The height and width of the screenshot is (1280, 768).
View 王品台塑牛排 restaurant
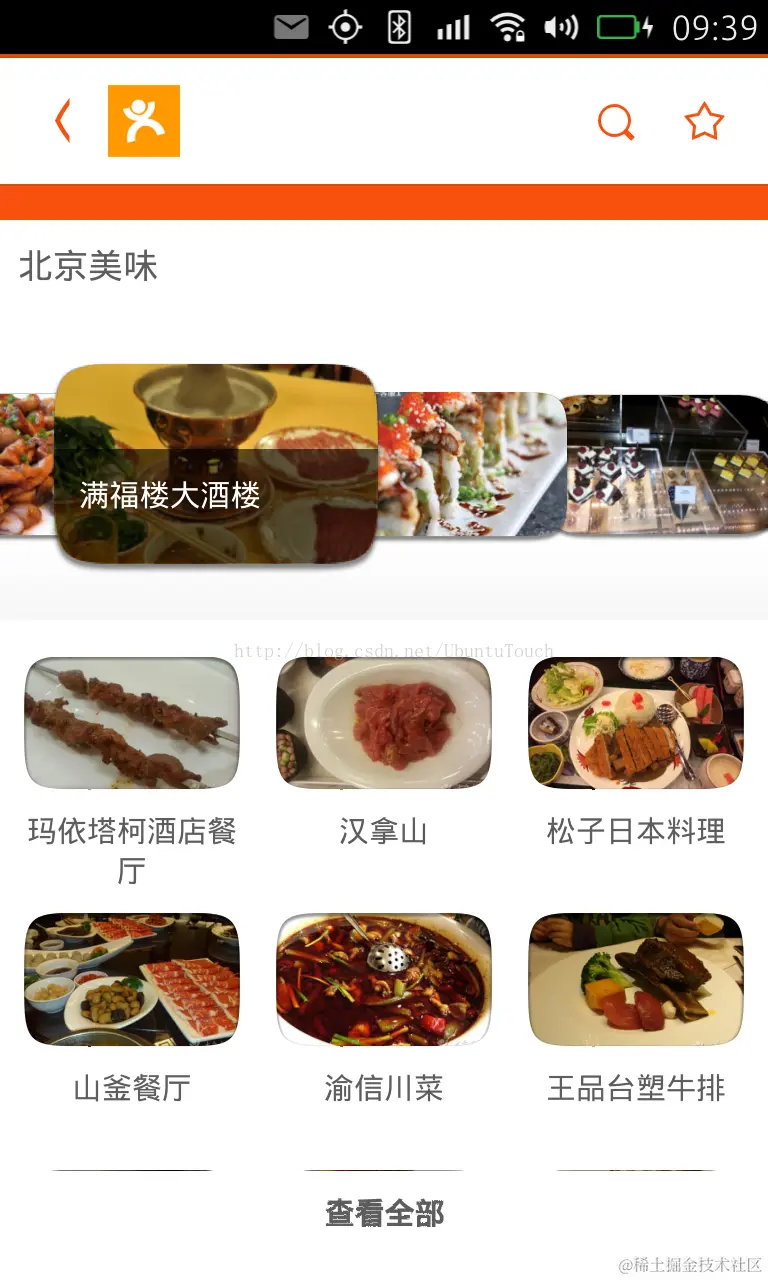tap(636, 980)
